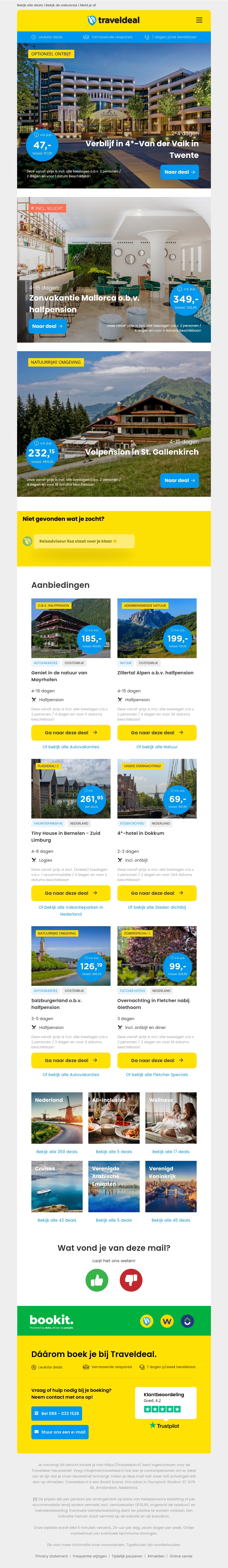The width and height of the screenshot is (228, 1568).
Task: Call 088 - 033 1528 button
Action: click(56, 1413)
